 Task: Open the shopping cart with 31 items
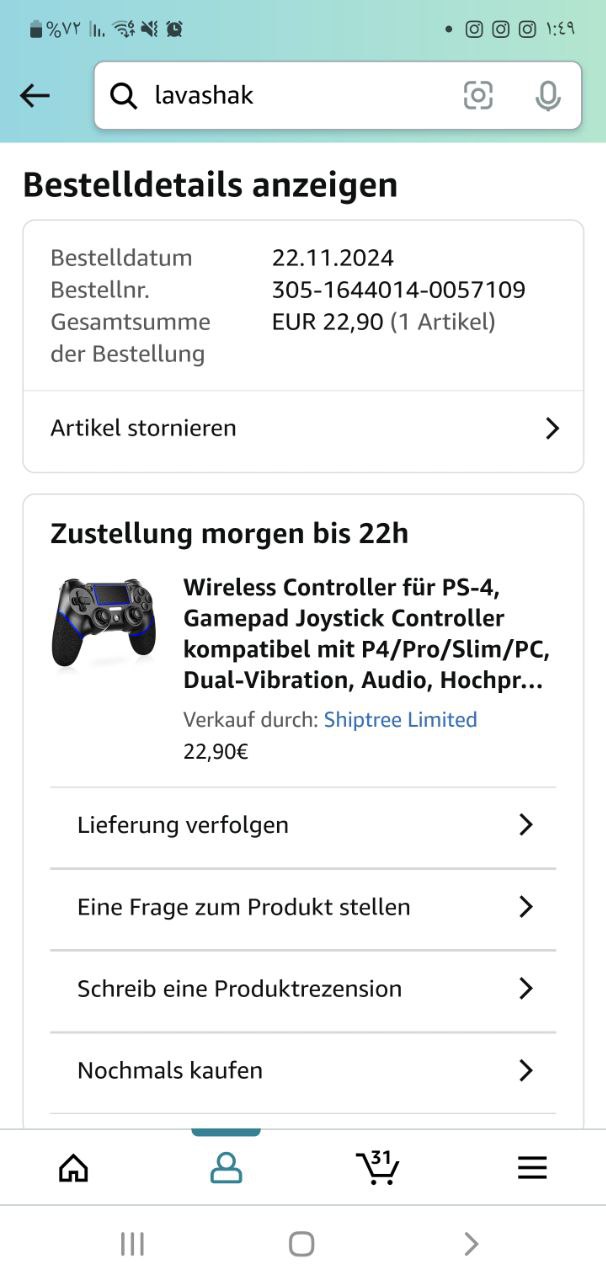point(378,1167)
